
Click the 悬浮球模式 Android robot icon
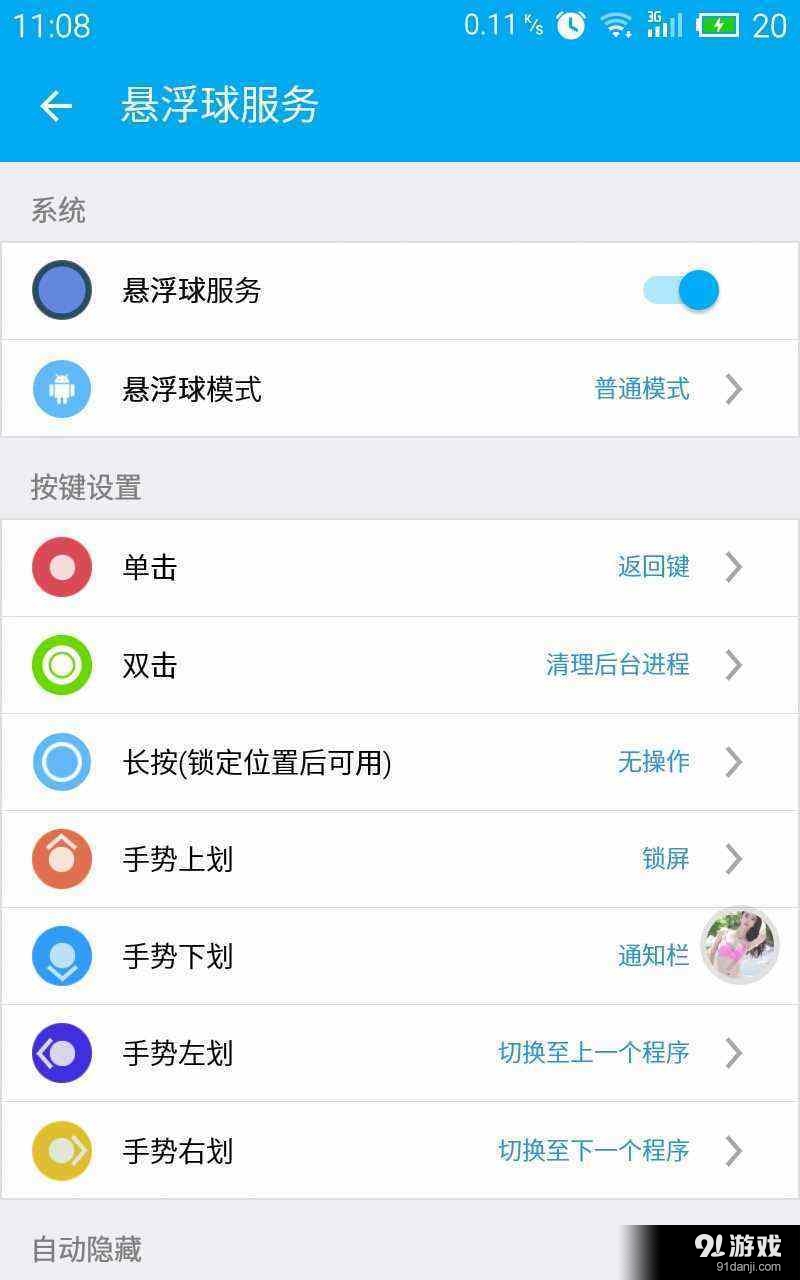click(61, 389)
